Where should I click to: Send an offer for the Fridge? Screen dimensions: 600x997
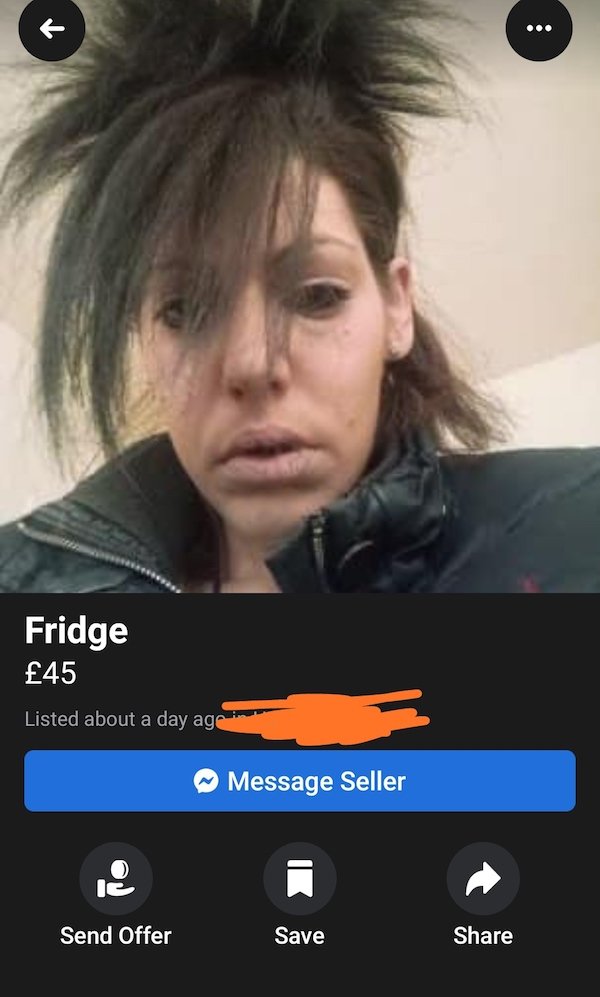pos(116,879)
